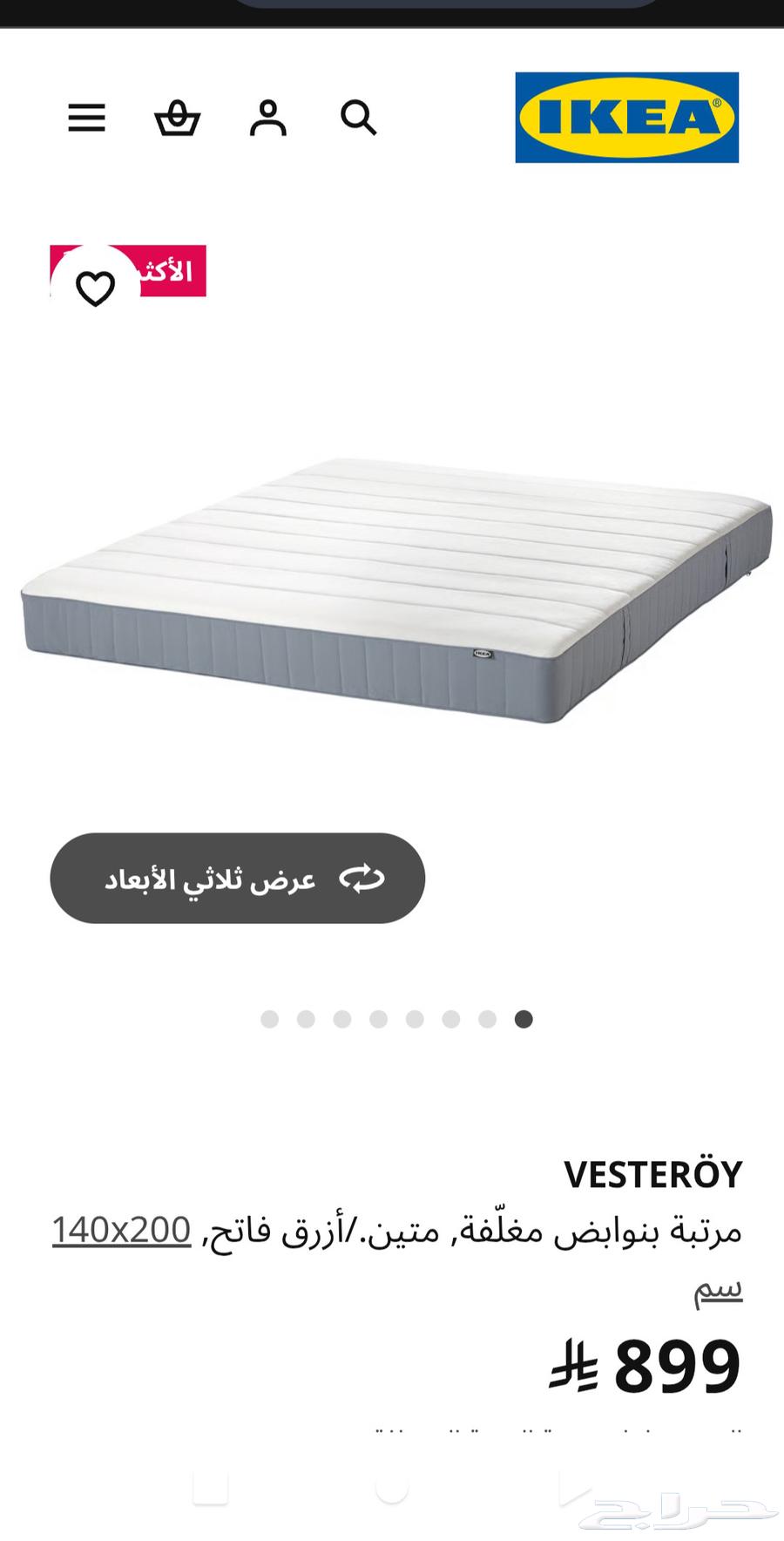Click the IKEA logo
Screen dimensions: 784x1541
(626, 116)
